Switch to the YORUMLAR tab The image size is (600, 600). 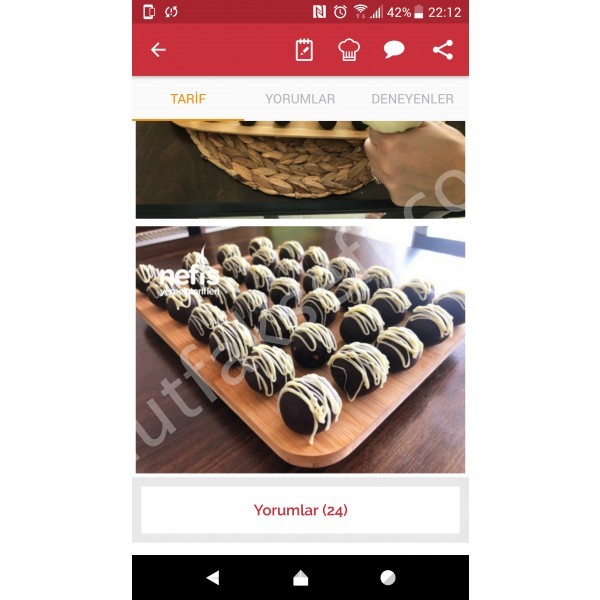click(300, 99)
